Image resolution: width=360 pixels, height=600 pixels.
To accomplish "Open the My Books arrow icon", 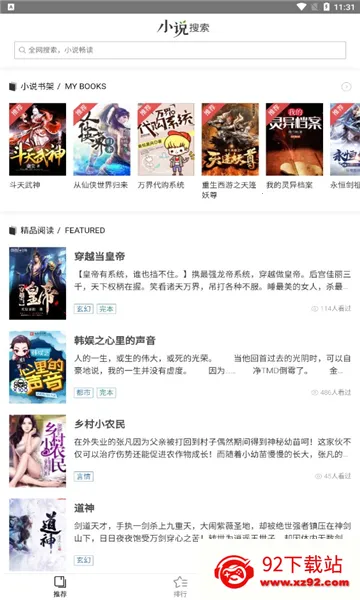I will tap(346, 87).
